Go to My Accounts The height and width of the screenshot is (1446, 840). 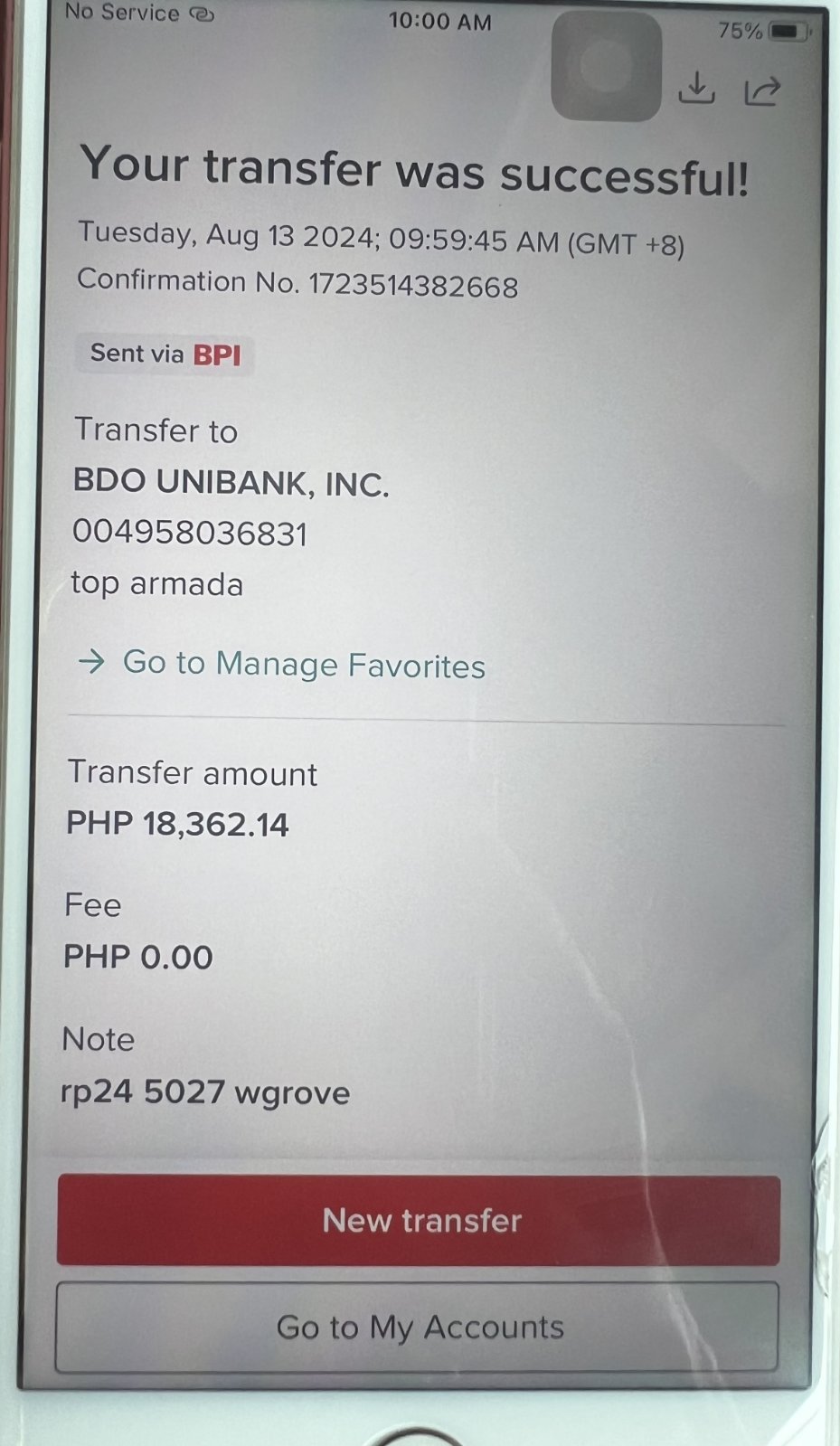click(417, 1328)
